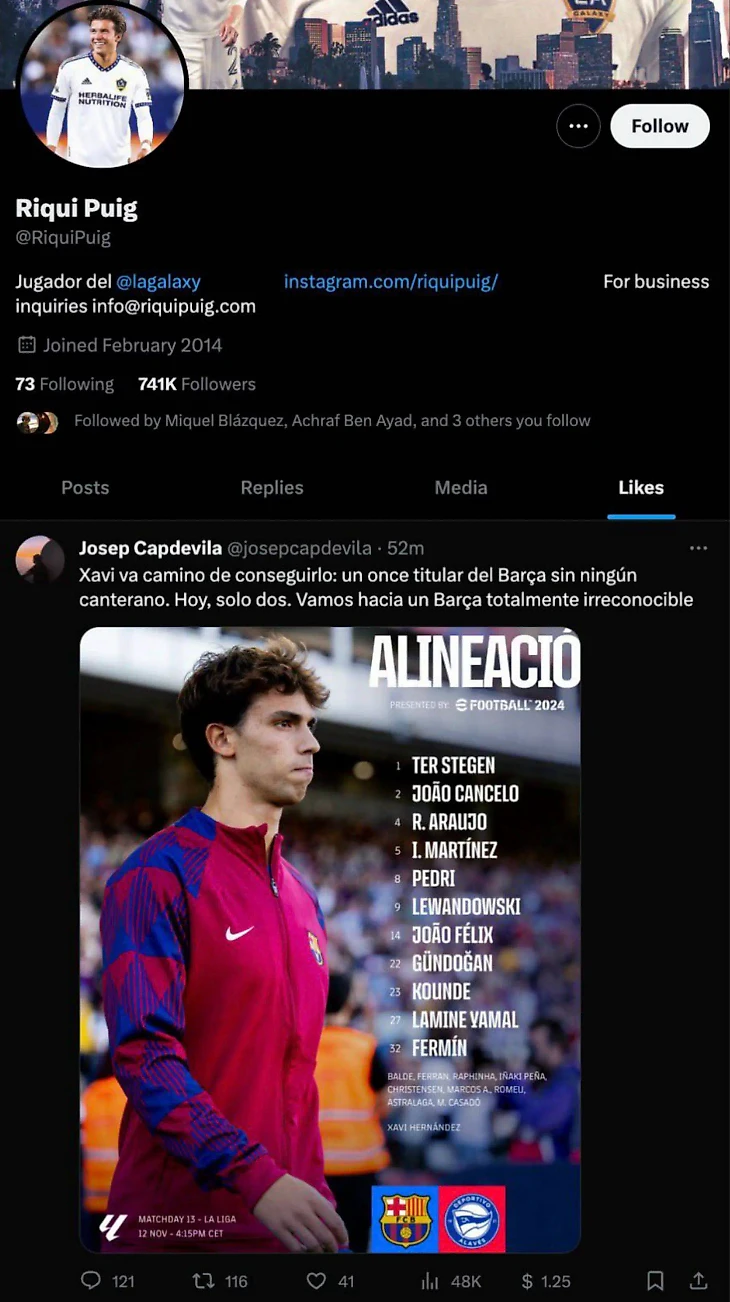Select the Likes tab
Screen dimensions: 730x1302
pyautogui.click(x=641, y=488)
